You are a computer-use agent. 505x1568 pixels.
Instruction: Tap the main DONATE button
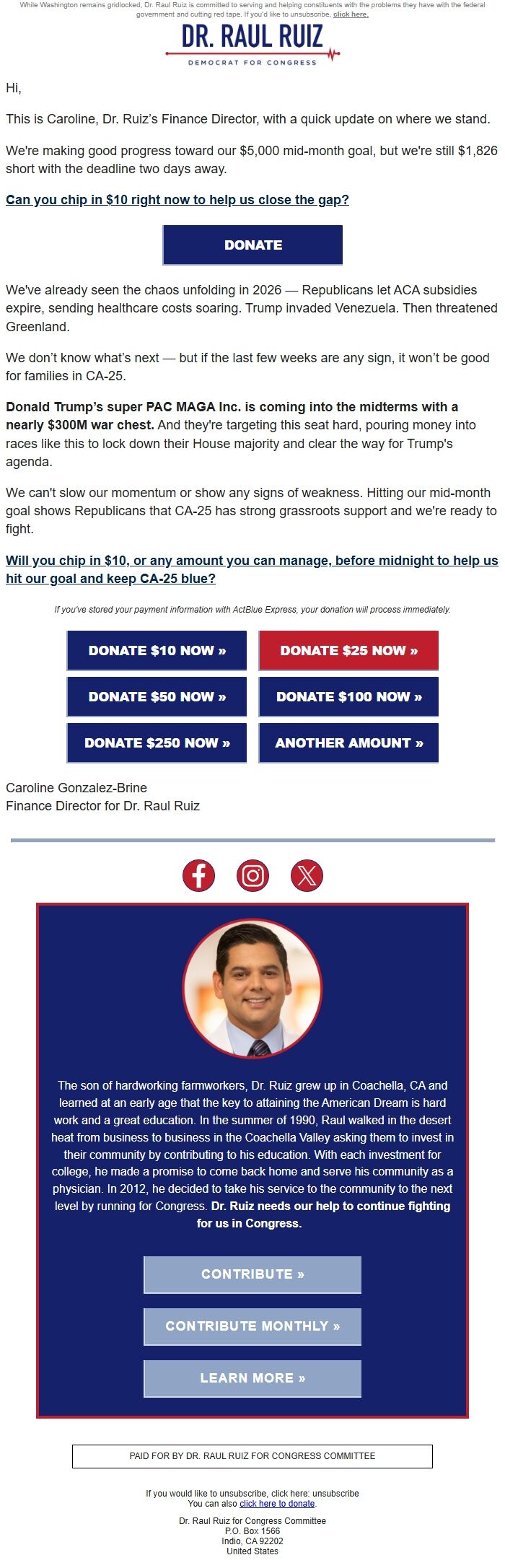click(252, 245)
